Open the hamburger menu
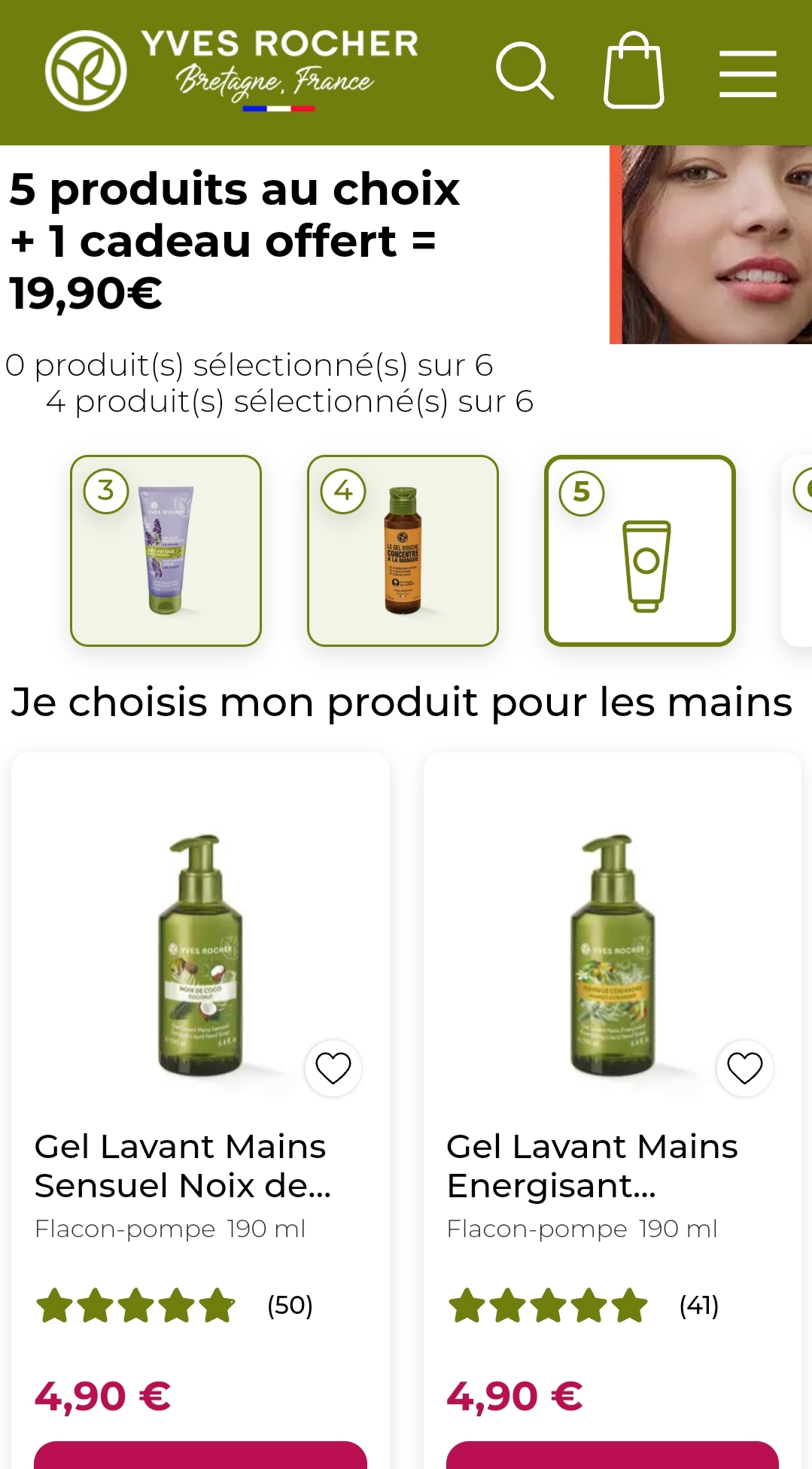Screen dimensions: 812x1469 (x=747, y=74)
